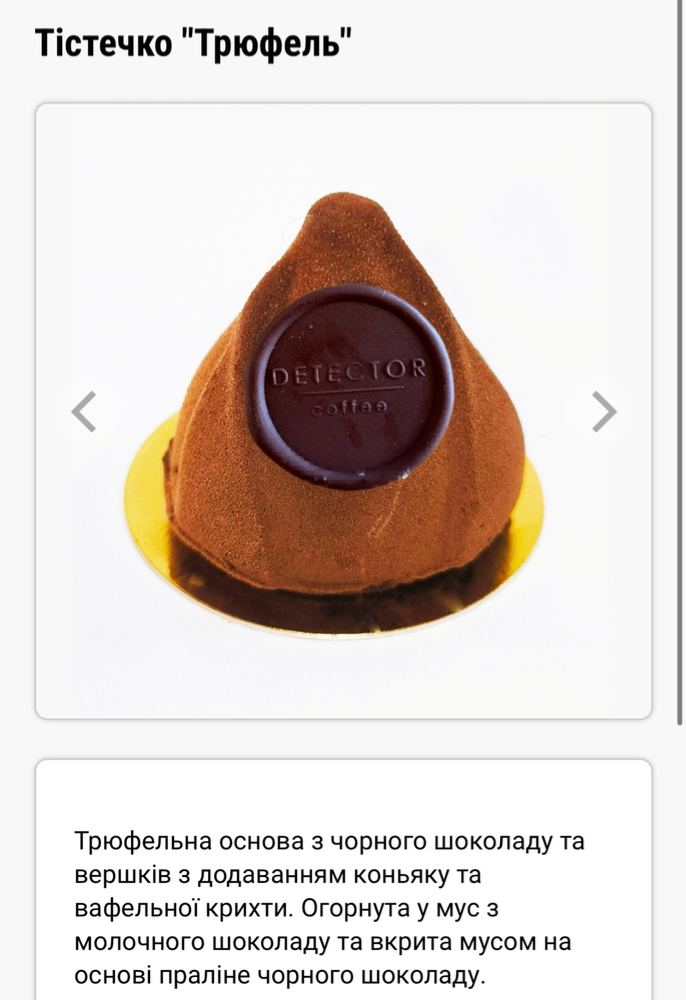Show the next truffle cake photo
The image size is (686, 1000).
pyautogui.click(x=602, y=411)
